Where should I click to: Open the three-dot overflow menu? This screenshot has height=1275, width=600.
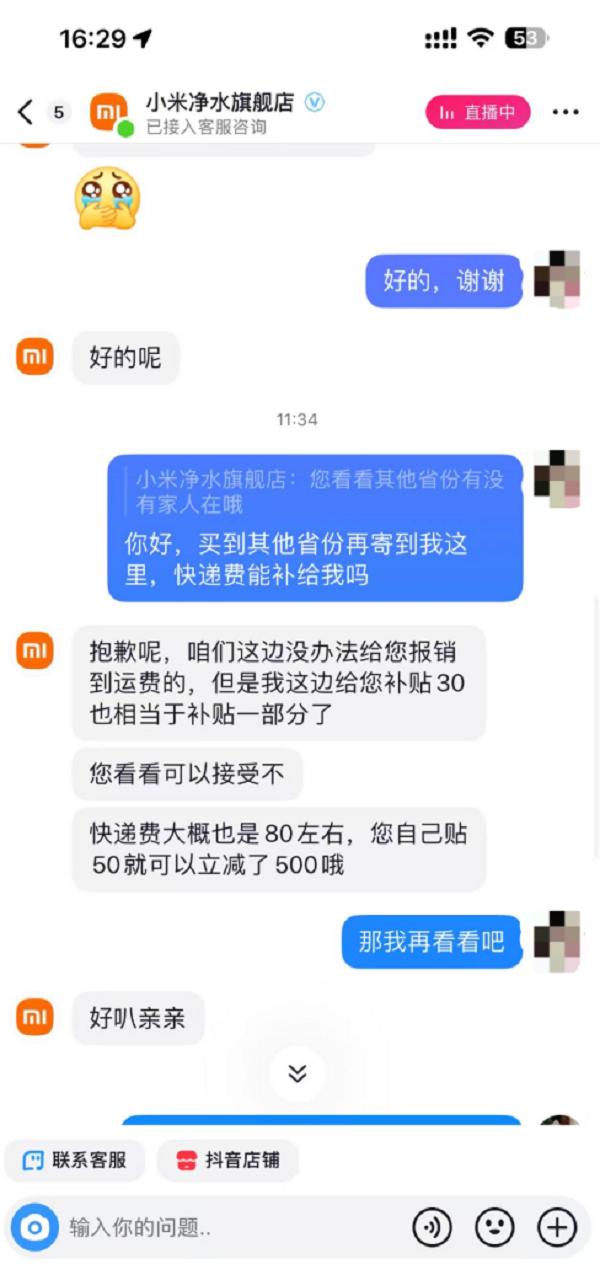(x=565, y=112)
